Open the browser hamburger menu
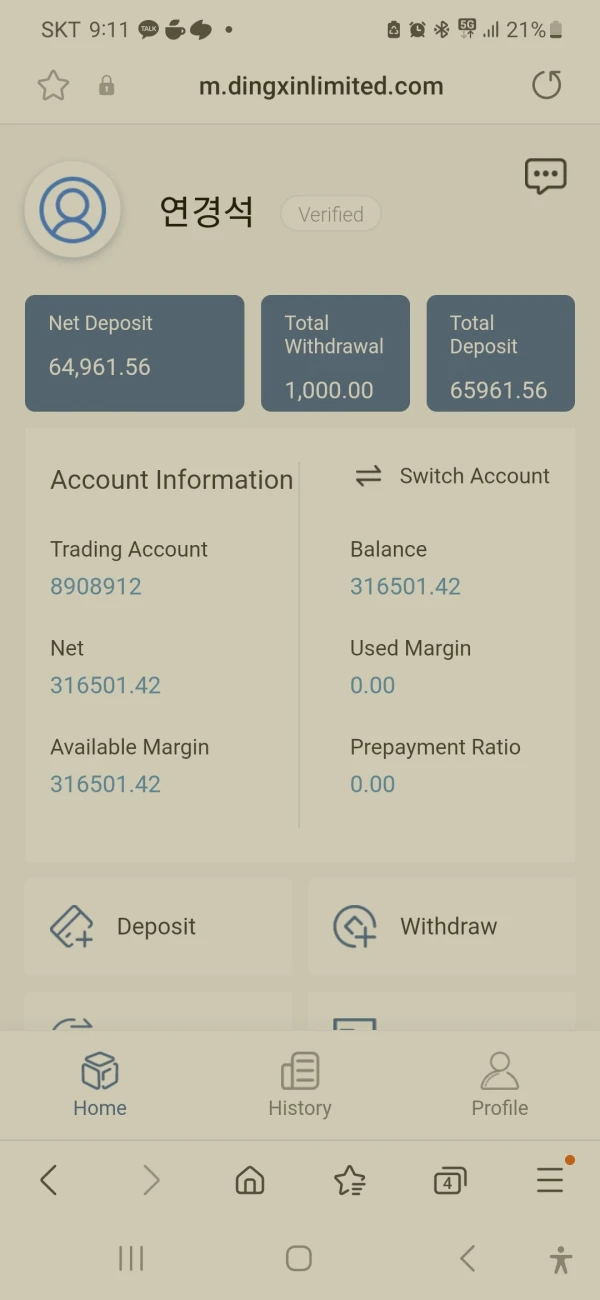The width and height of the screenshot is (600, 1300). [550, 1181]
